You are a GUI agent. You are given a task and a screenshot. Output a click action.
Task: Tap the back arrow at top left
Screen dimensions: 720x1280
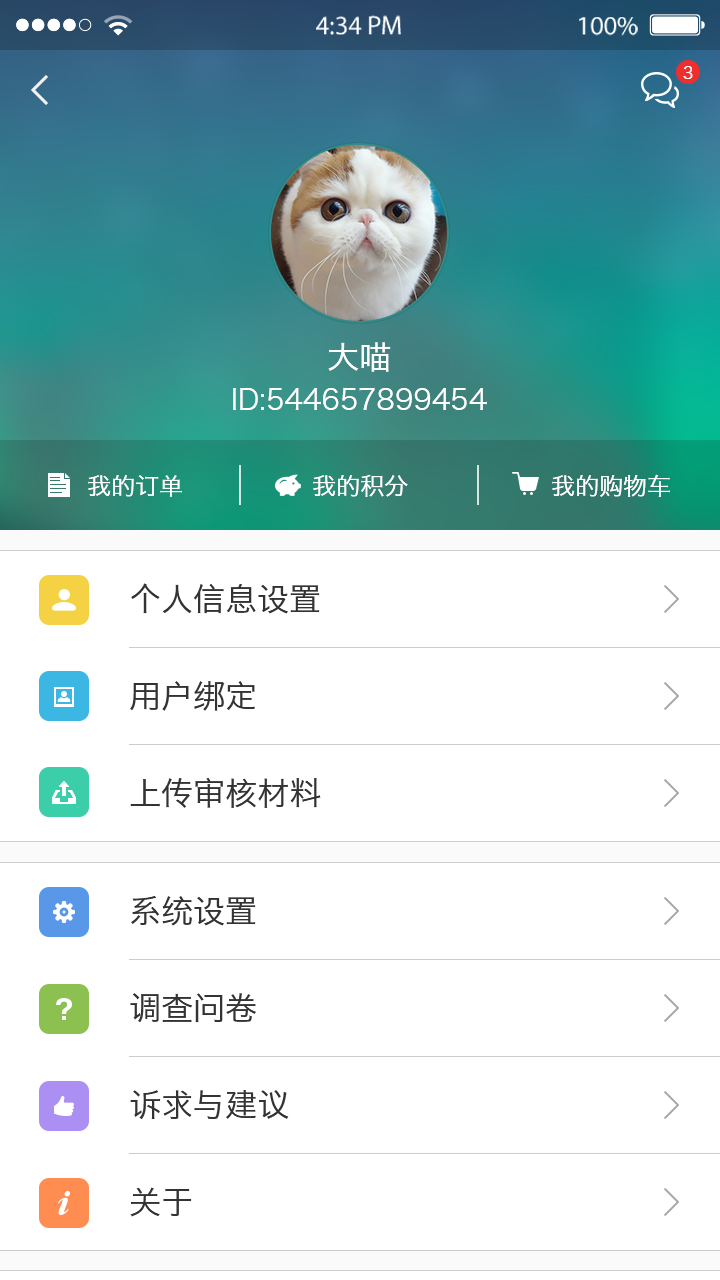(38, 89)
